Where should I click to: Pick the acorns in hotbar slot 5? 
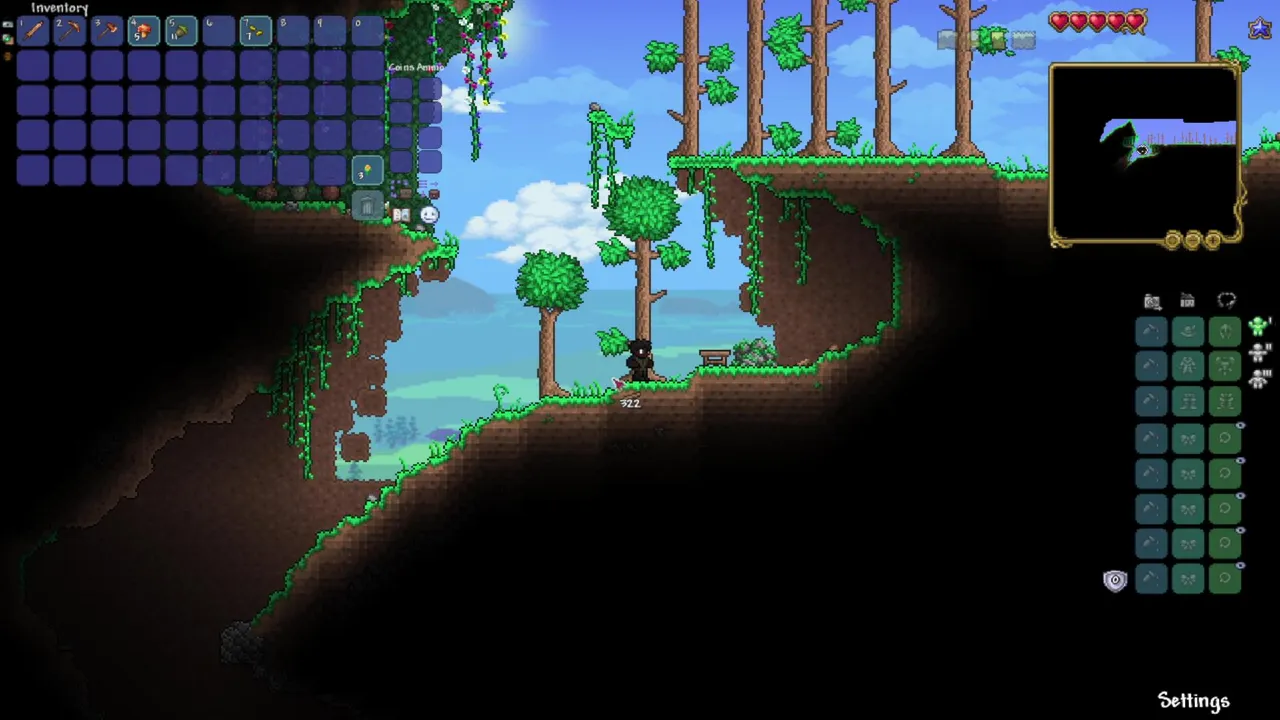click(x=181, y=31)
